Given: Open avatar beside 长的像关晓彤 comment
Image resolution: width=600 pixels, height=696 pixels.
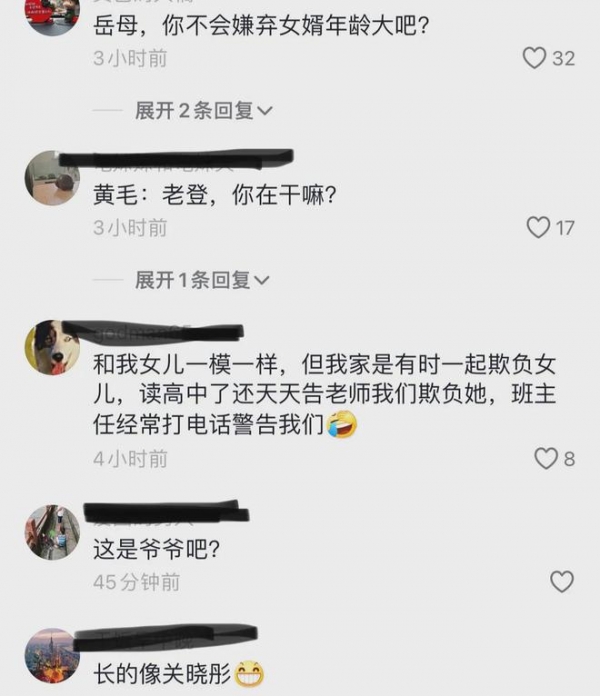Looking at the screenshot, I should [52, 654].
